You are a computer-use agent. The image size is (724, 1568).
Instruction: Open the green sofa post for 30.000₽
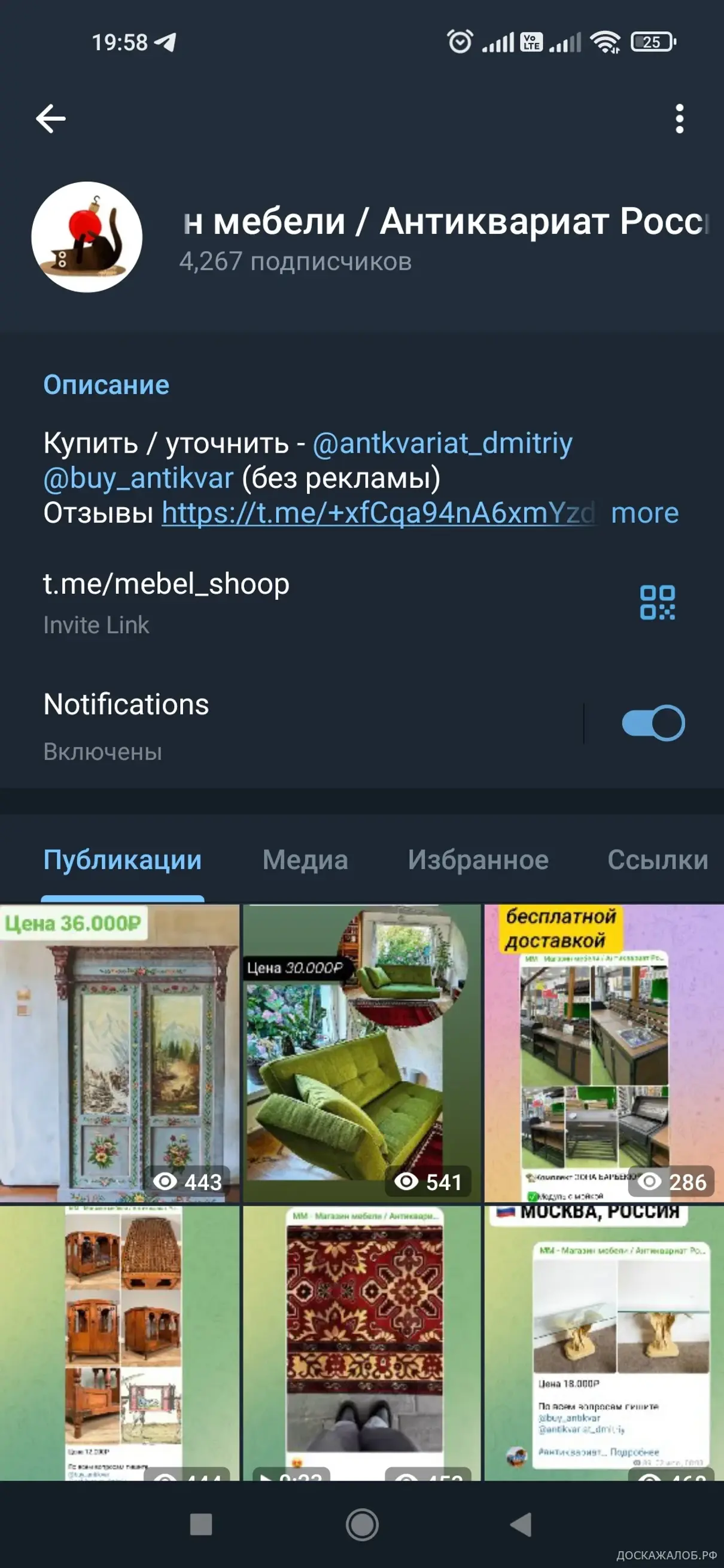point(361,1053)
